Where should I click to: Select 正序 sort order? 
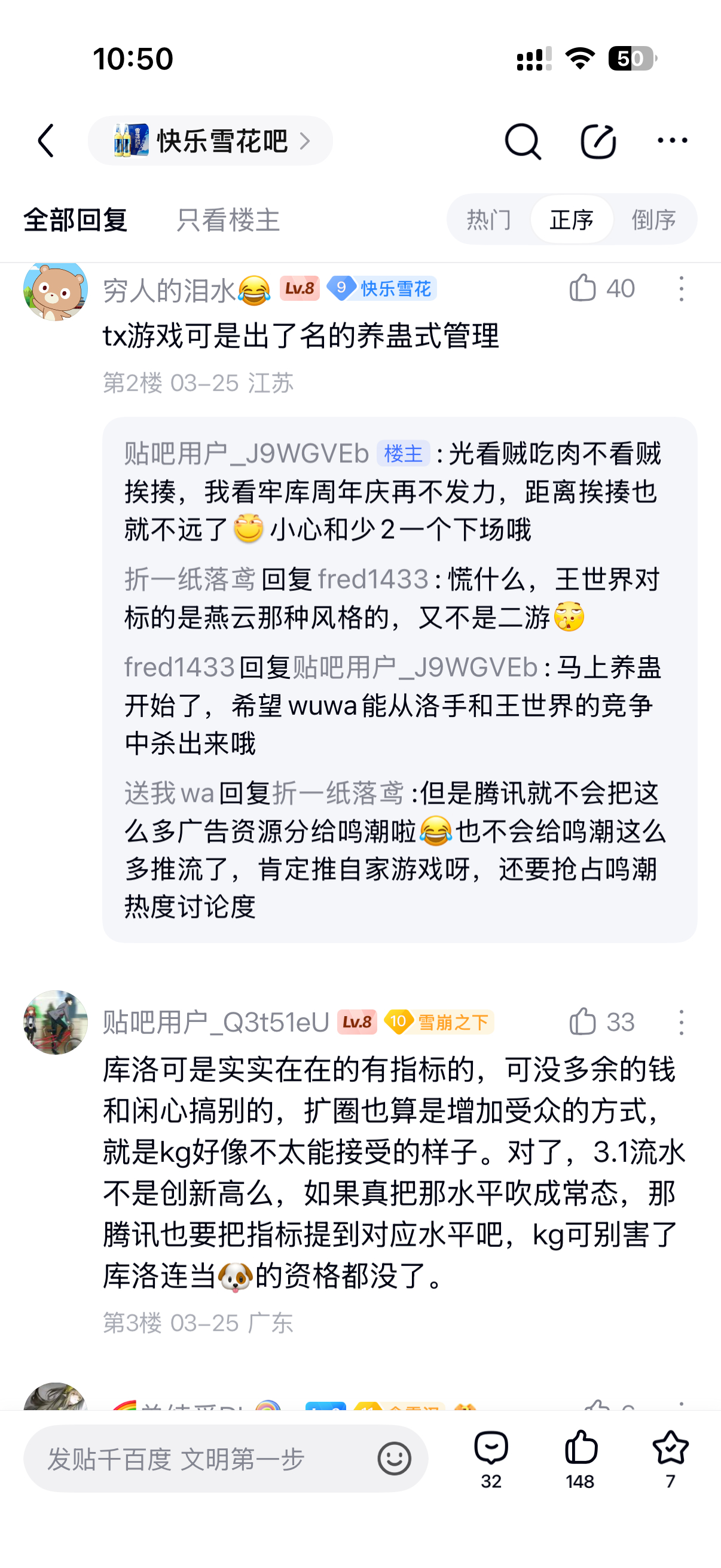[x=572, y=219]
